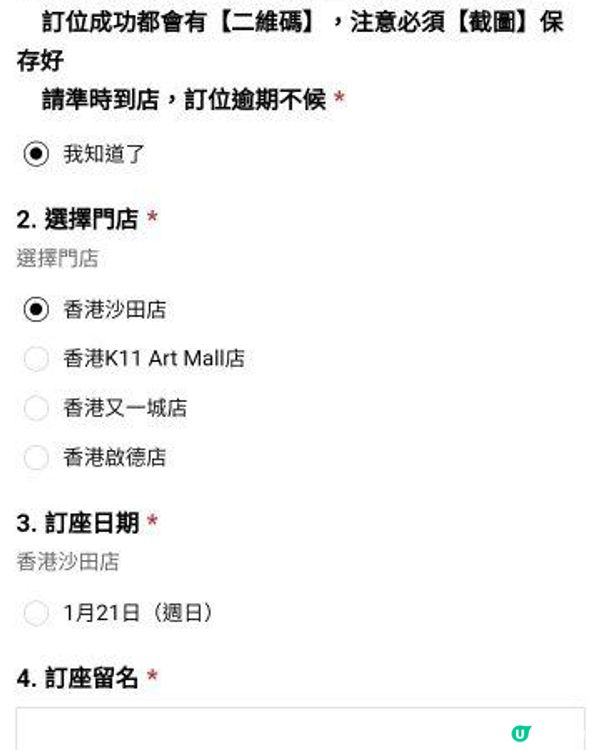Choose 香港沙田店 as the store
The width and height of the screenshot is (600, 750).
coord(36,310)
